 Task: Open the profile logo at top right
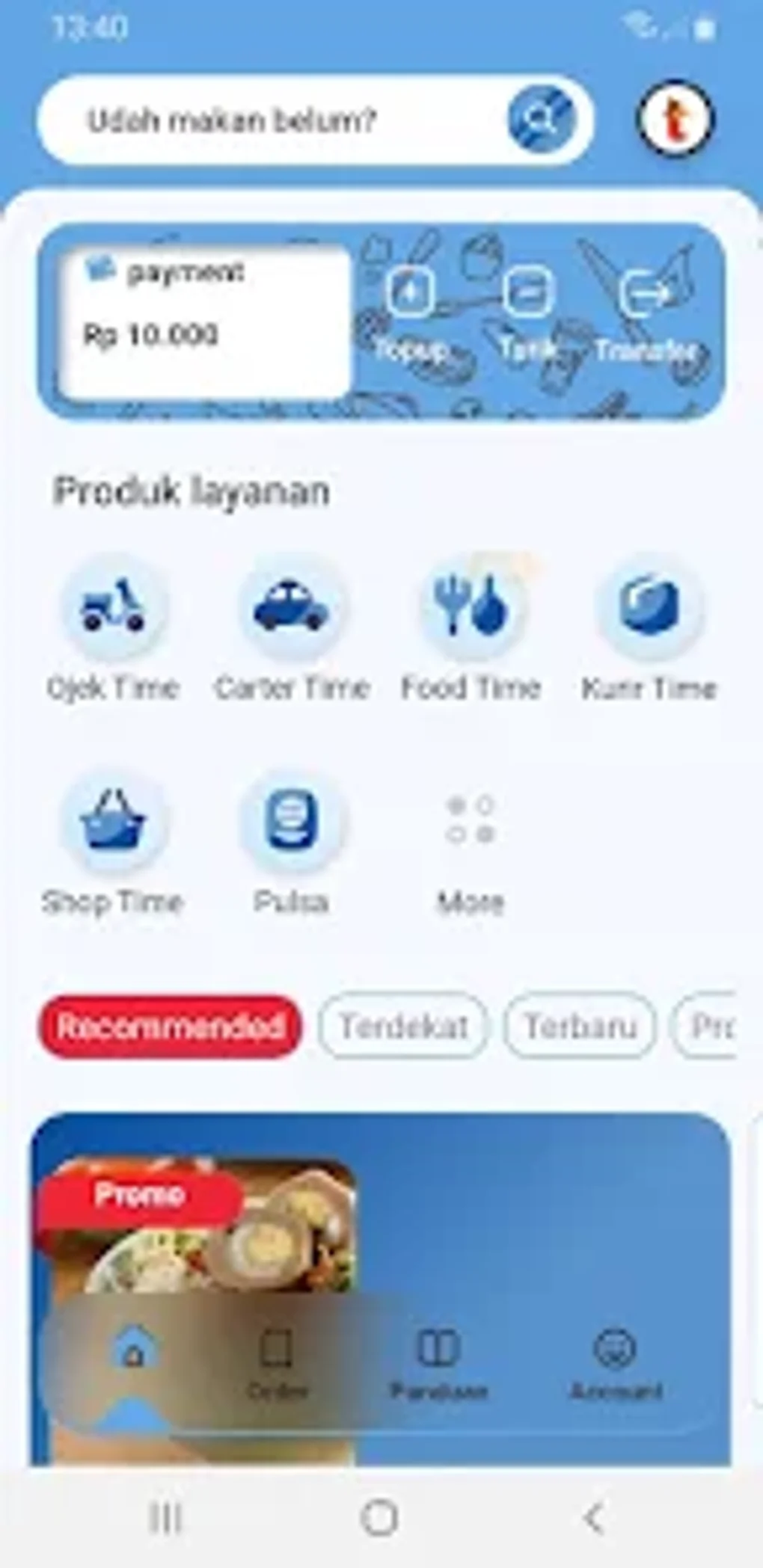(x=675, y=118)
